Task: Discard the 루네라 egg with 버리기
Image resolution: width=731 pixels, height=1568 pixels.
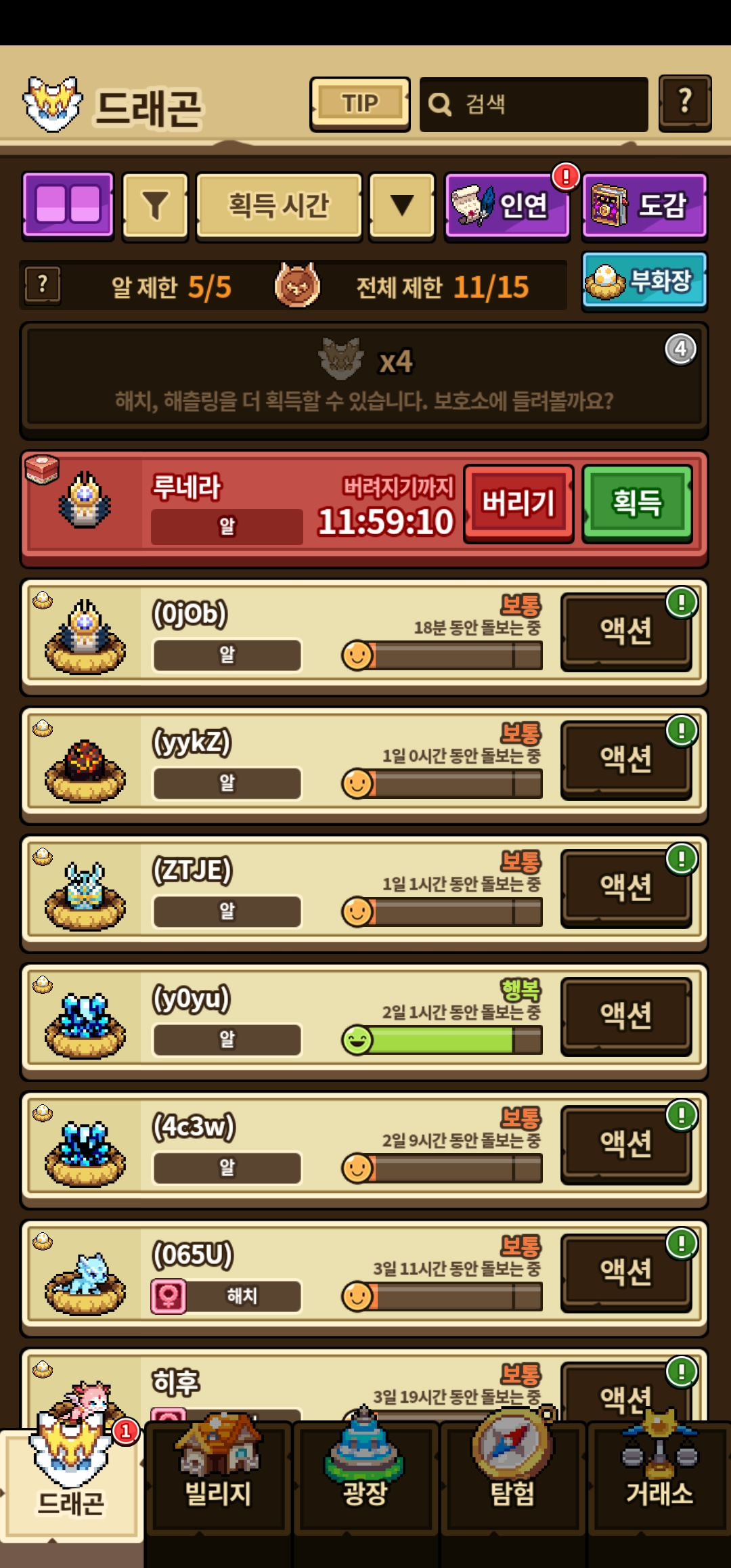Action: [x=518, y=503]
